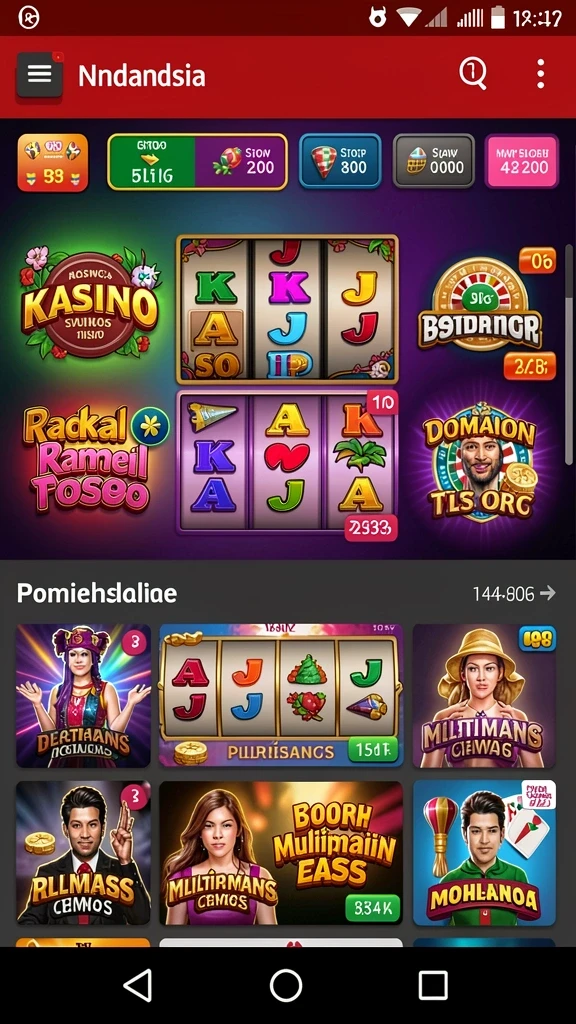The image size is (576, 1024).
Task: Tap the blue 800 gem chip
Action: (x=340, y=161)
